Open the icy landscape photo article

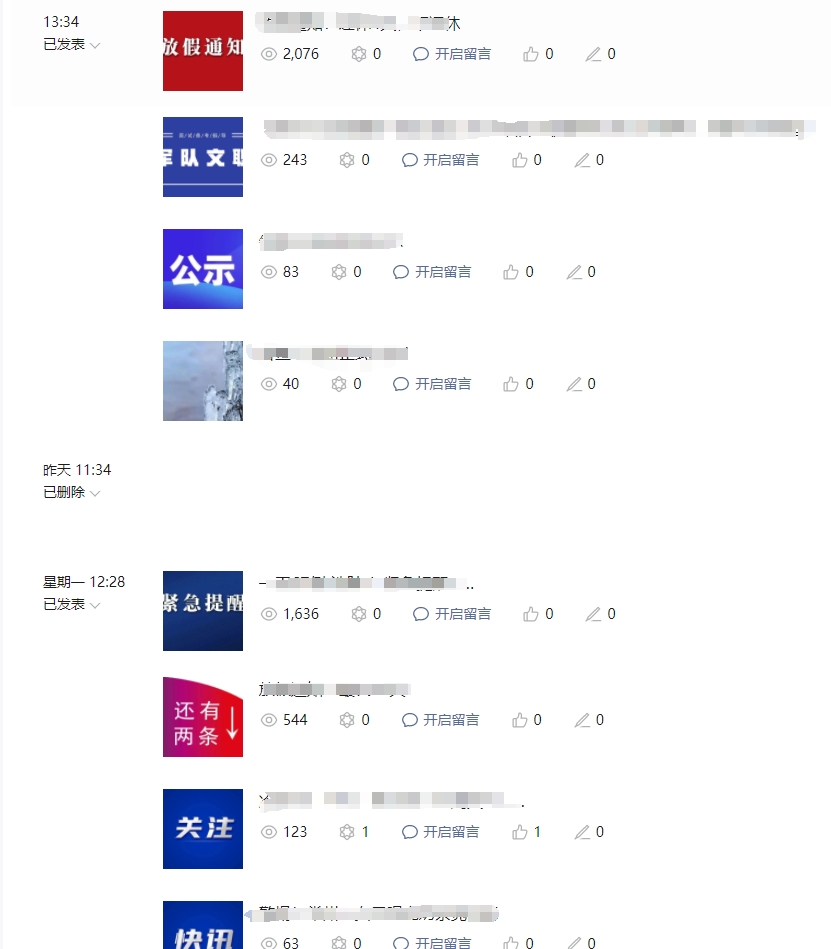203,381
